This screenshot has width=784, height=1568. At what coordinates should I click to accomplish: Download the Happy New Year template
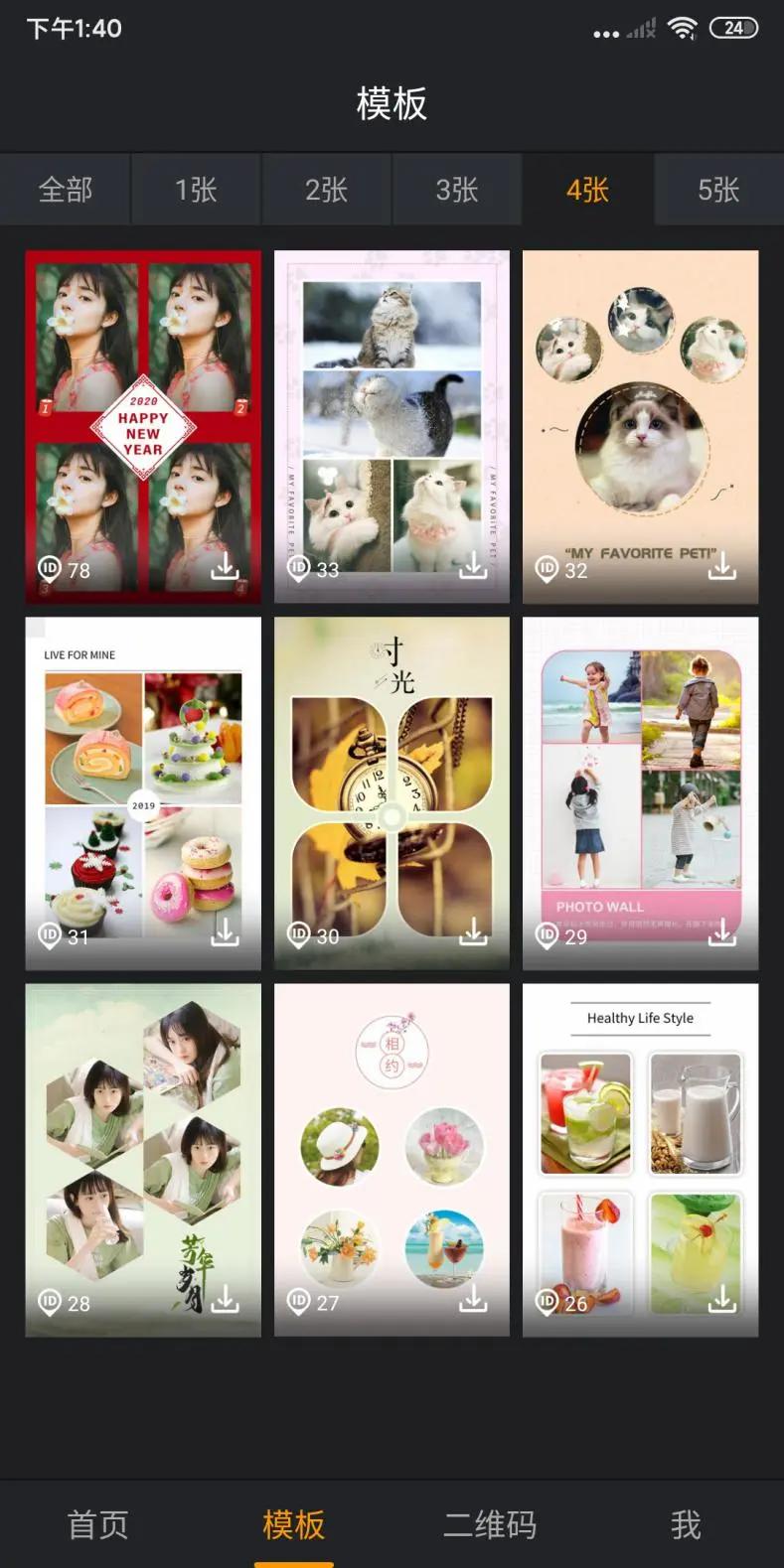tap(226, 567)
